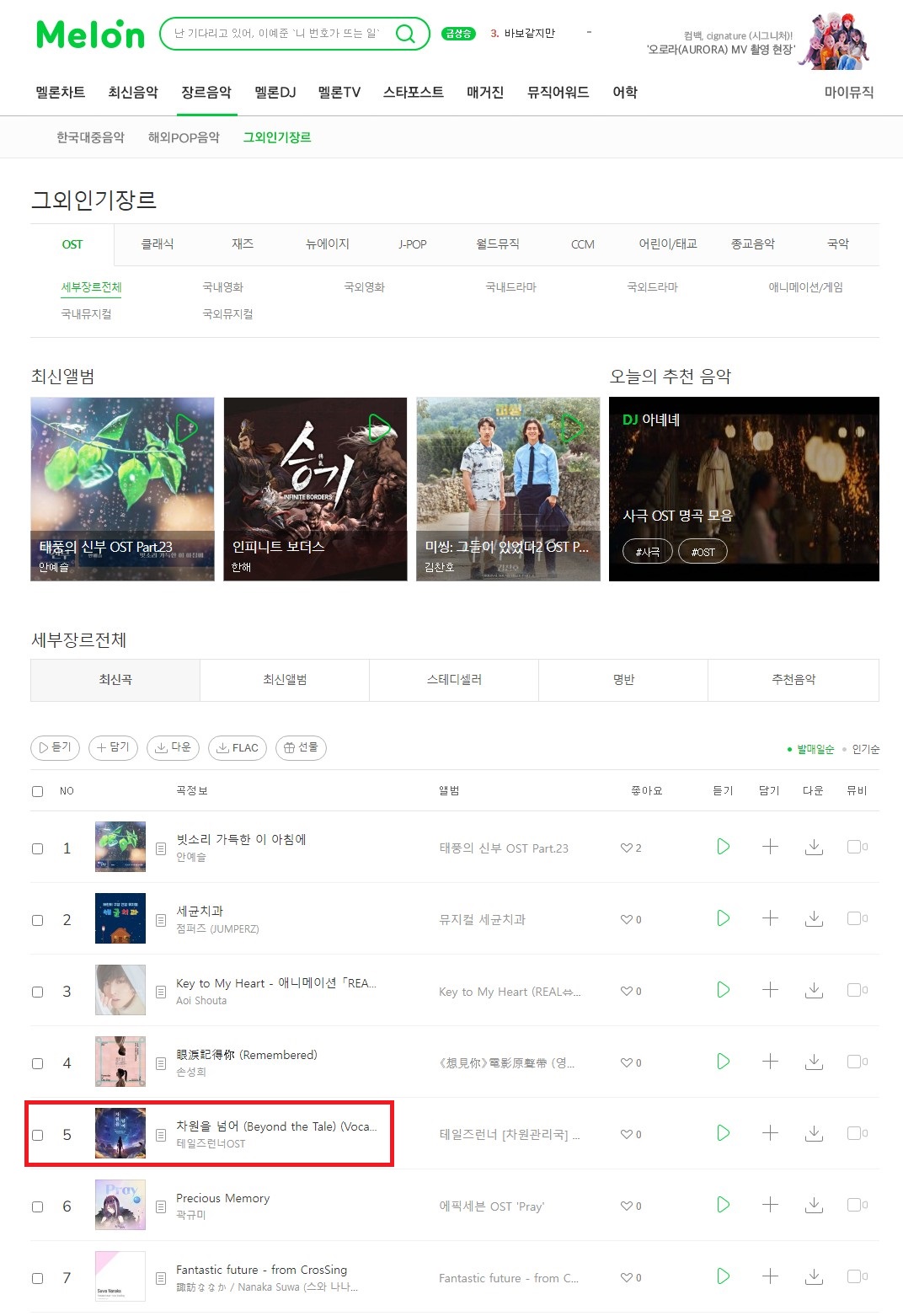
Task: Open the song 차원을 넘어 (Beyond the Tale)
Action: [275, 1126]
